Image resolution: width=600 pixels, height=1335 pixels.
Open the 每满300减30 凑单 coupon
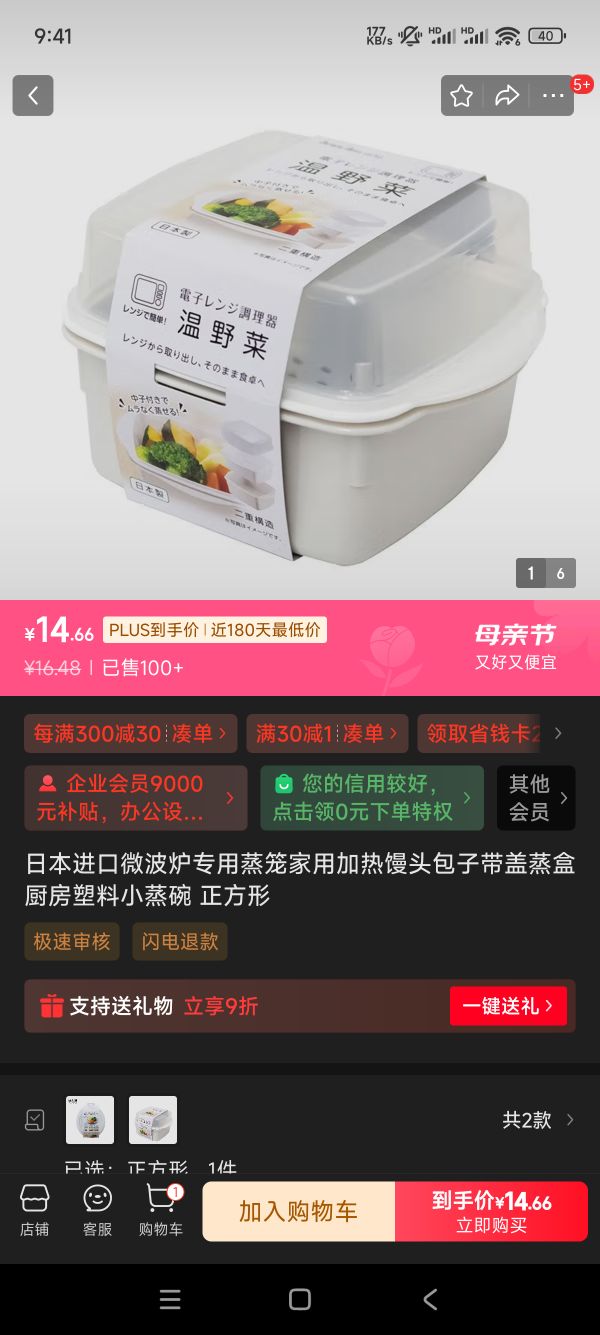coord(131,734)
